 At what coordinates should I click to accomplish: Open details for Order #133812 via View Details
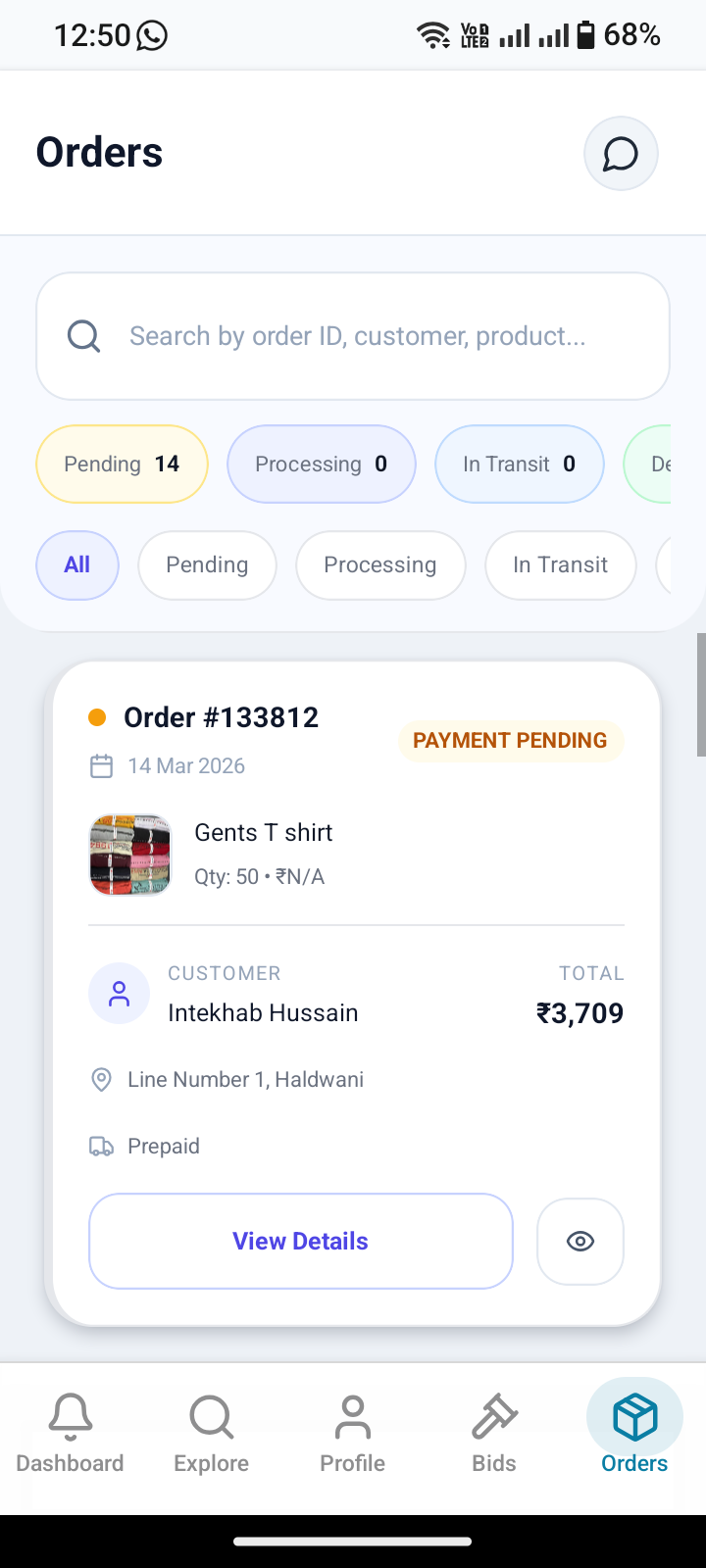(300, 1241)
